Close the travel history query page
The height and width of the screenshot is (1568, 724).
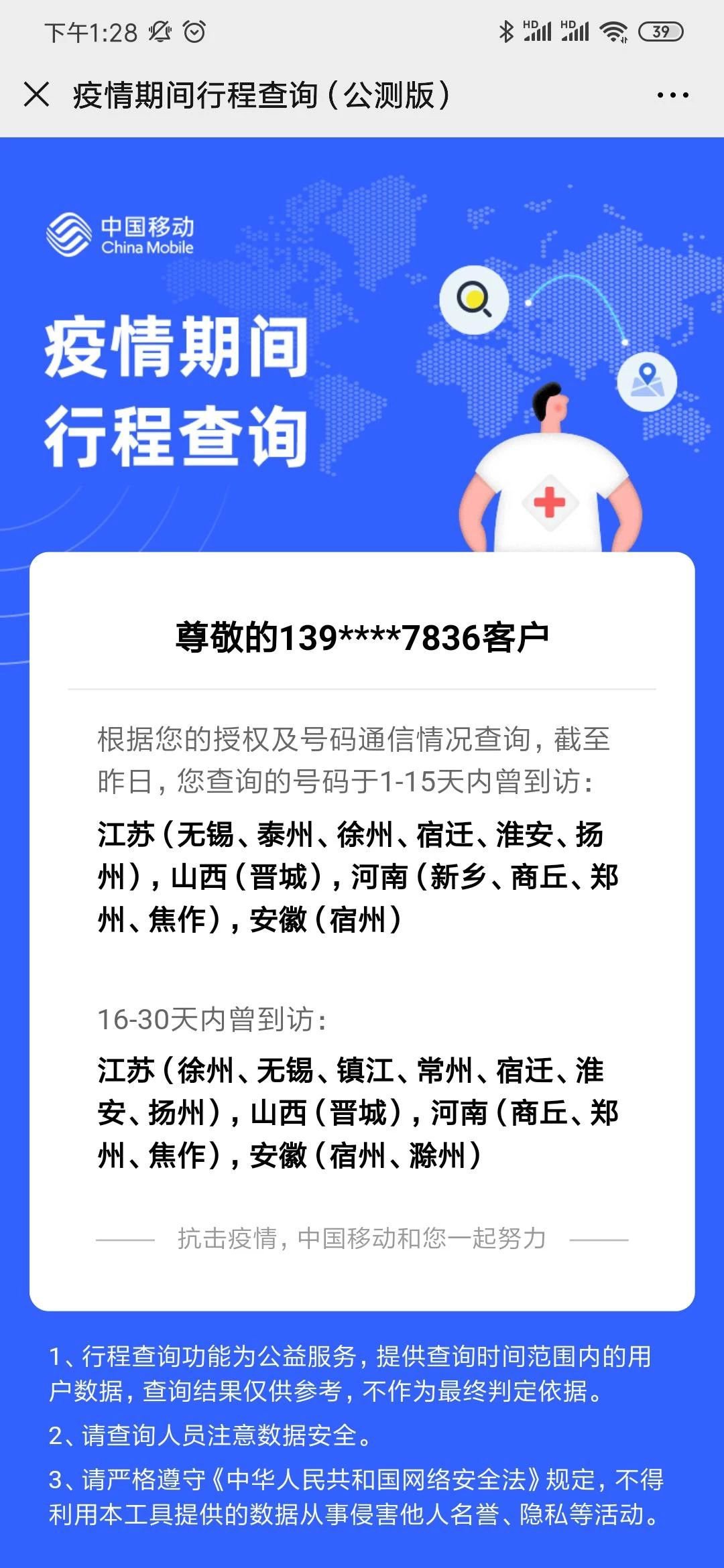pos(36,94)
